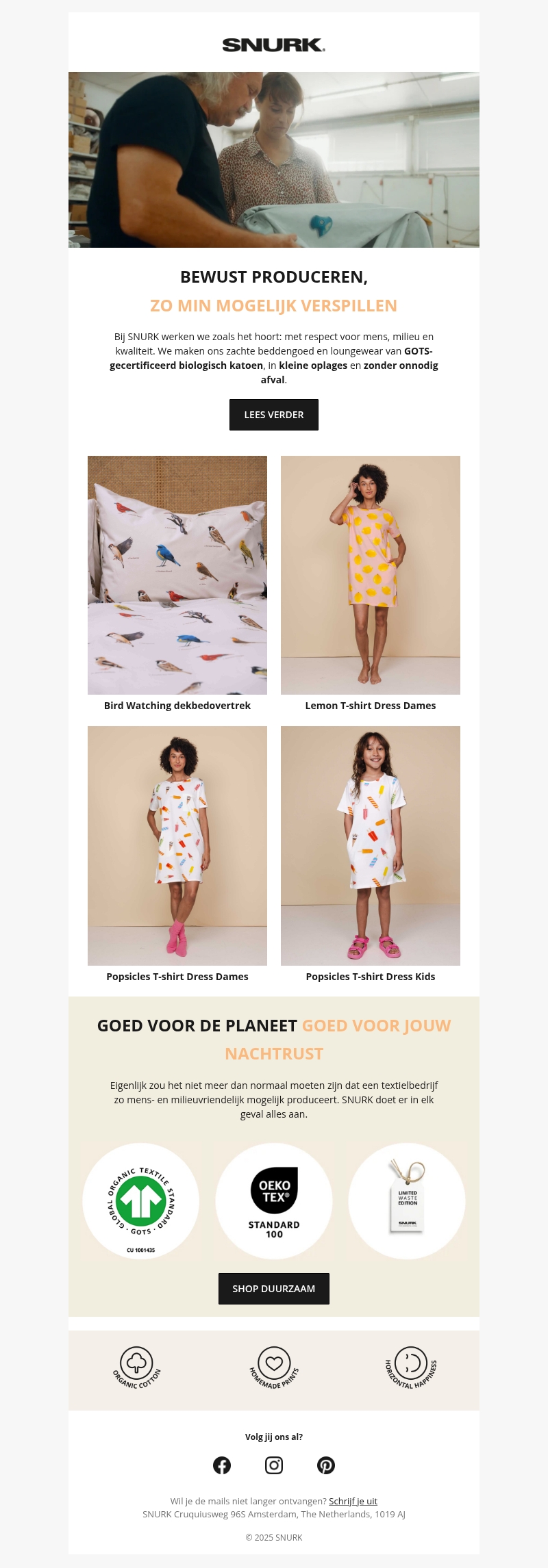Open the Bird Watching dekbedovertrek product
This screenshot has width=548, height=1568.
(x=177, y=575)
